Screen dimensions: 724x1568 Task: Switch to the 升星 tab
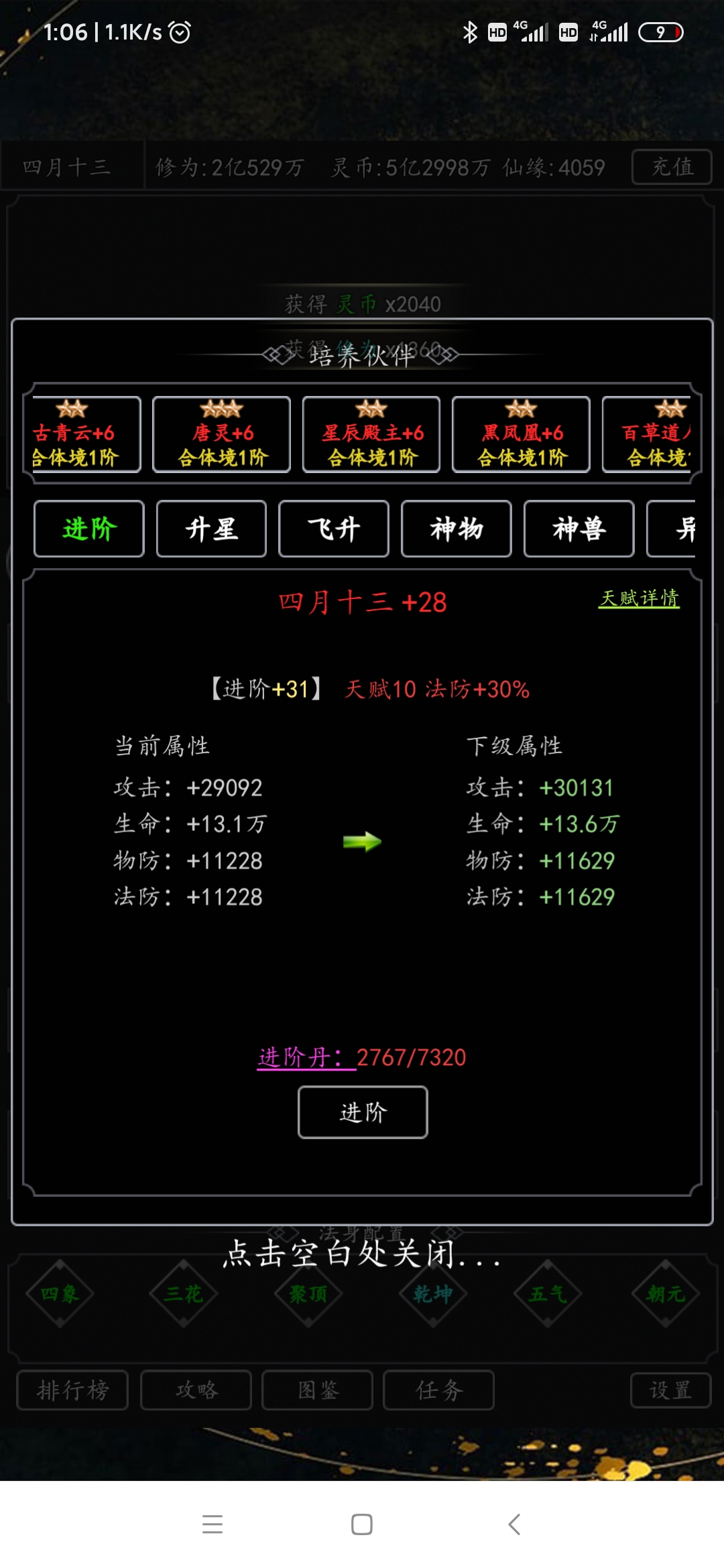211,529
